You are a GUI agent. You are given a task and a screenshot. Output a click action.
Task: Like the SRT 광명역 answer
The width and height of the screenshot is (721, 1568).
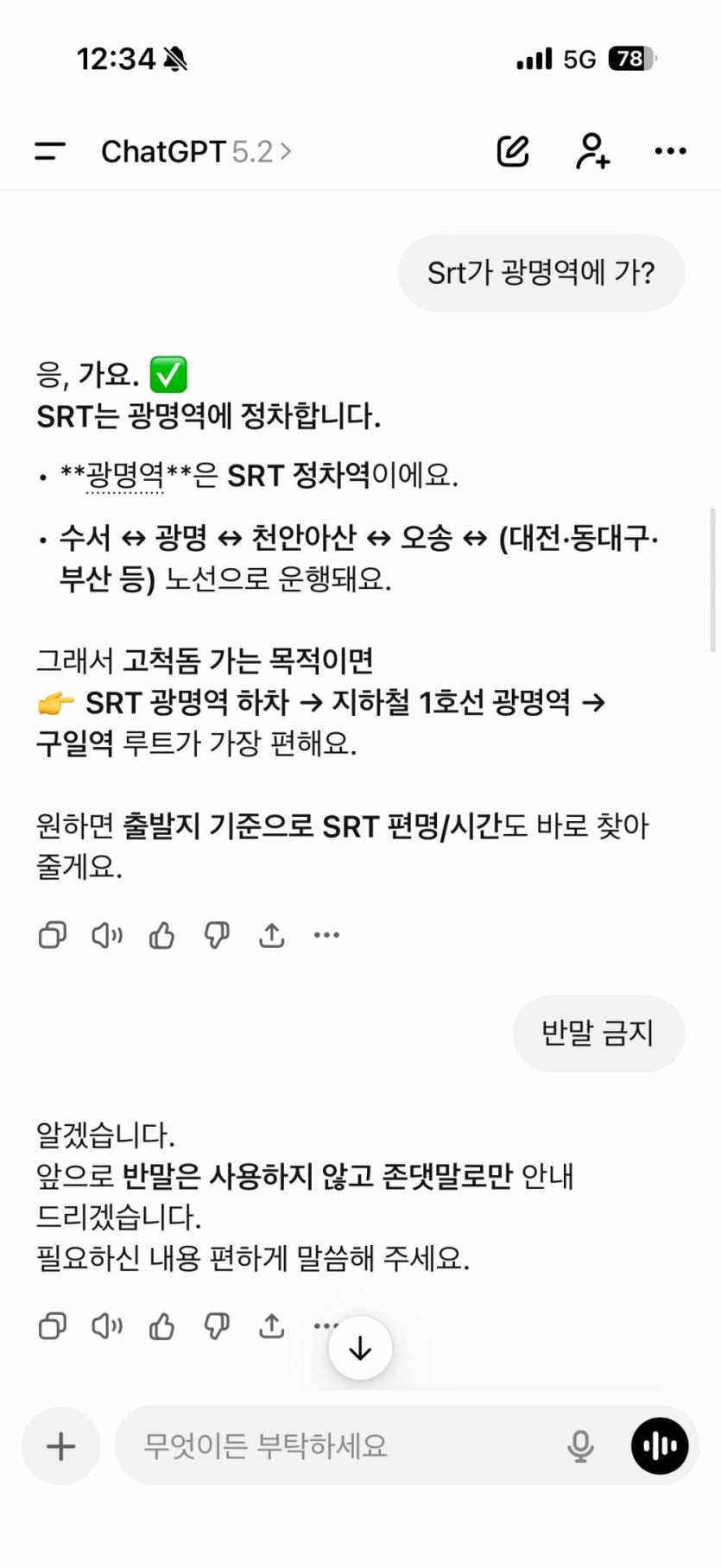pyautogui.click(x=161, y=935)
